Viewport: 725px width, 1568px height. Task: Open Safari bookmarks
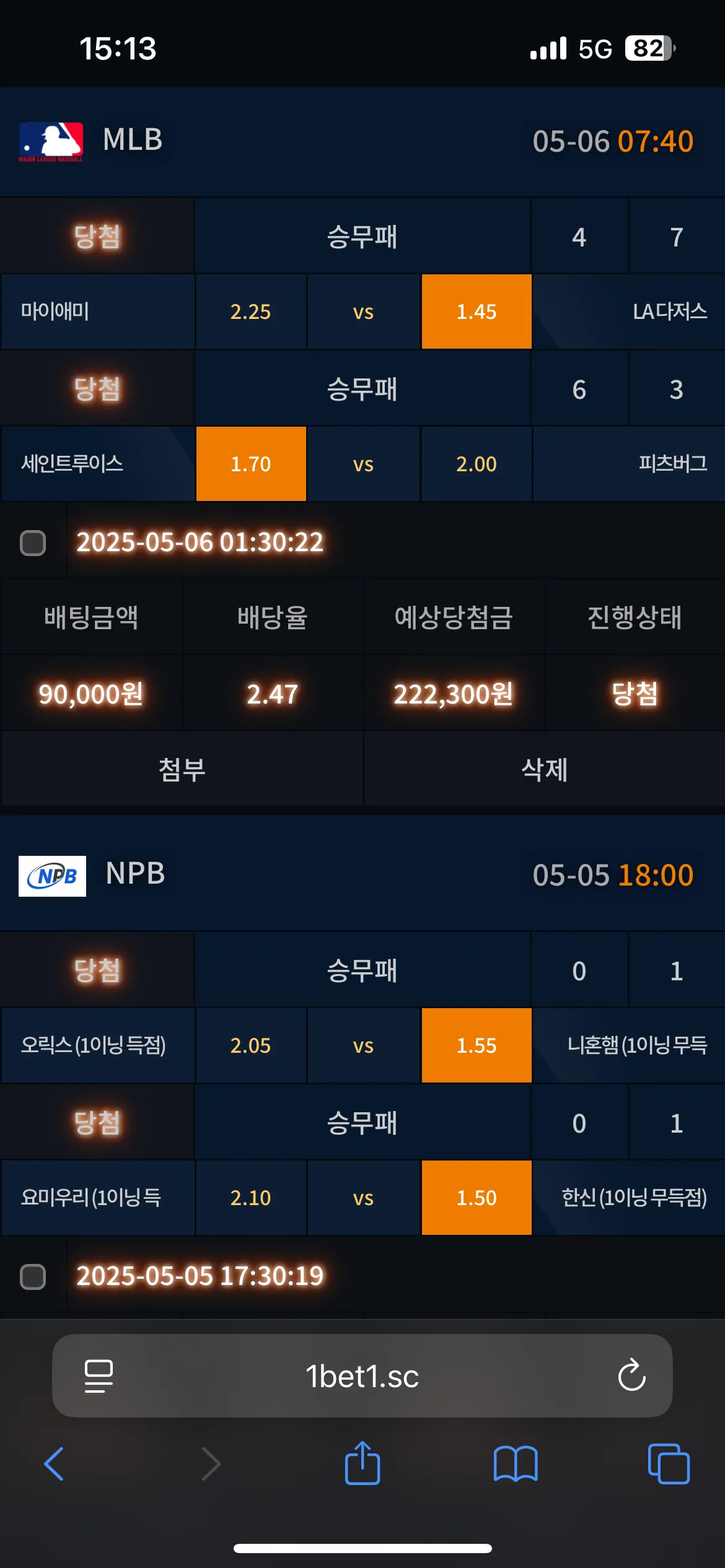tap(516, 1464)
